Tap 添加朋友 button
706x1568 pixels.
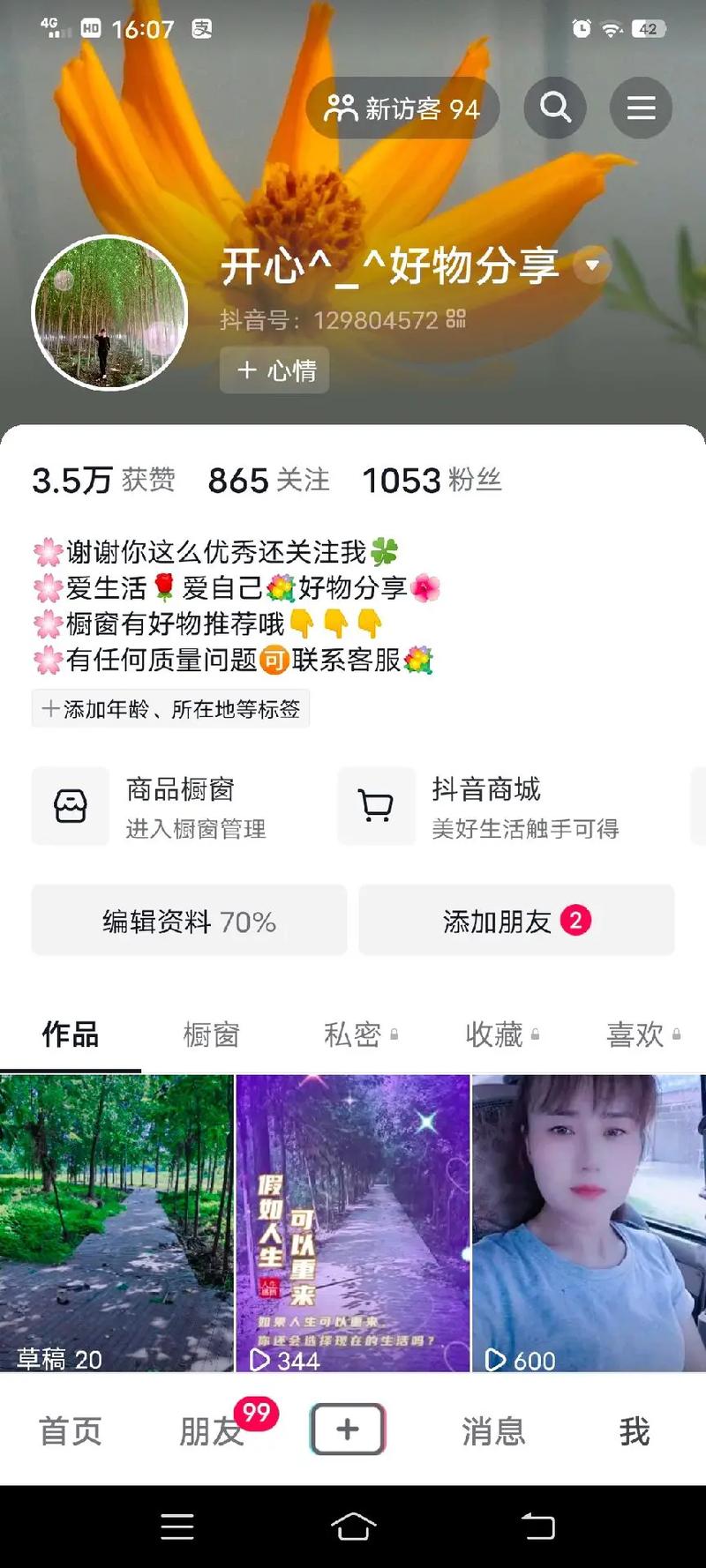(516, 921)
